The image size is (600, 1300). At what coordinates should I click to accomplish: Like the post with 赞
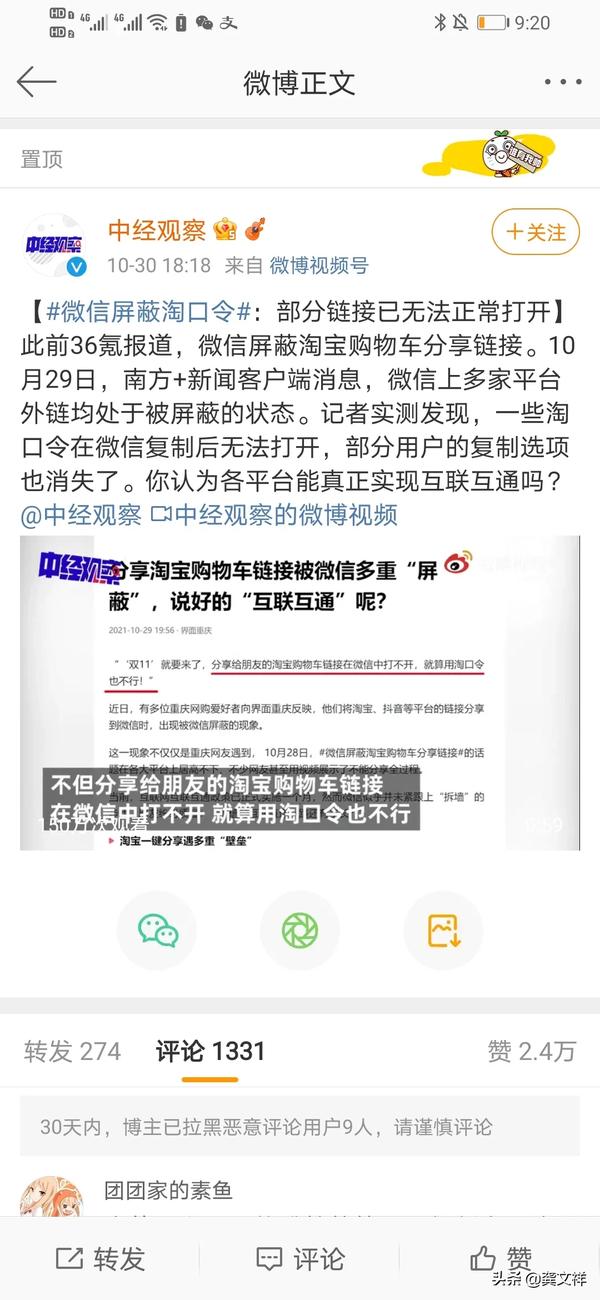coord(500,1259)
